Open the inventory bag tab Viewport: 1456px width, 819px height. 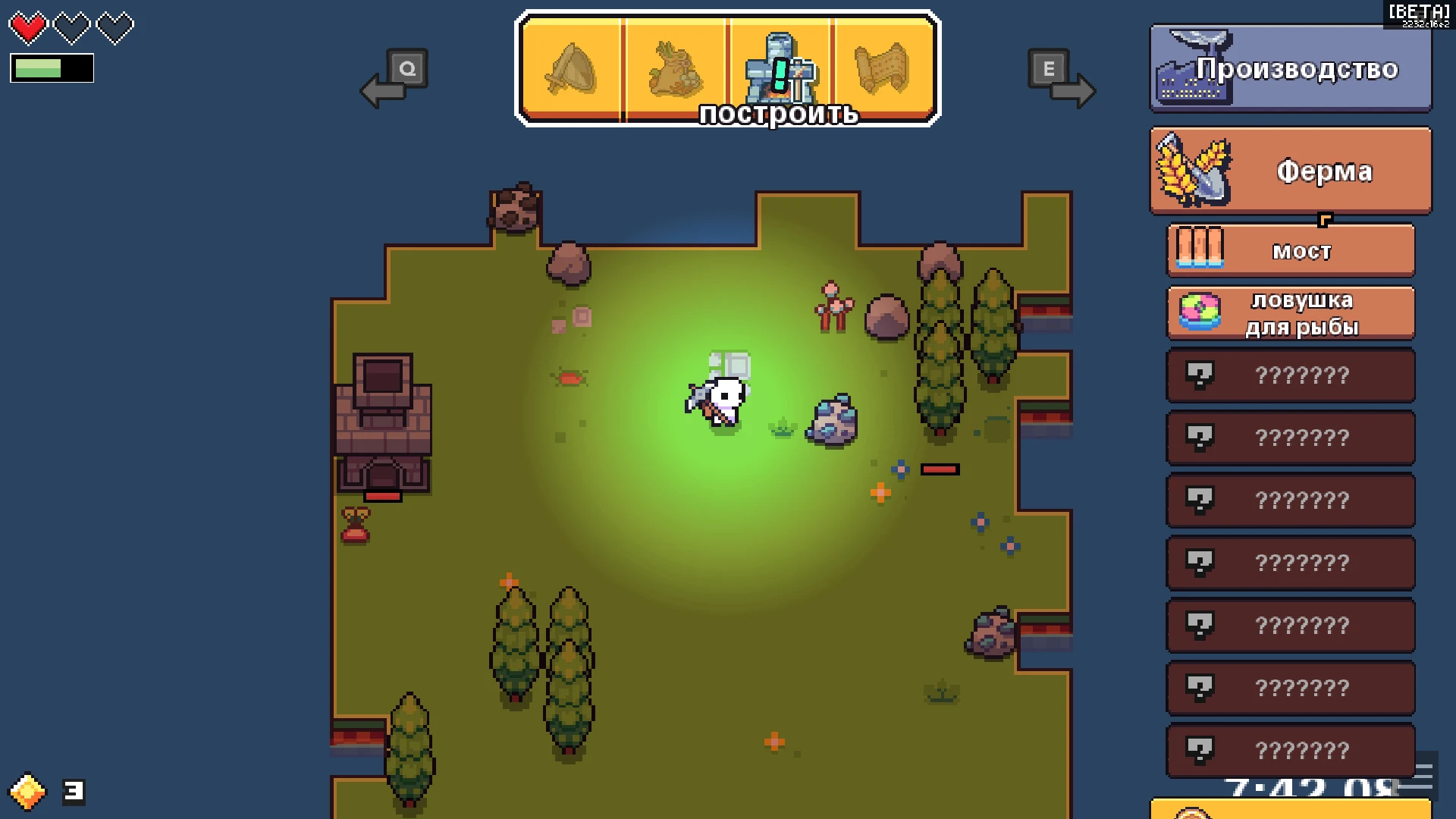[x=675, y=70]
